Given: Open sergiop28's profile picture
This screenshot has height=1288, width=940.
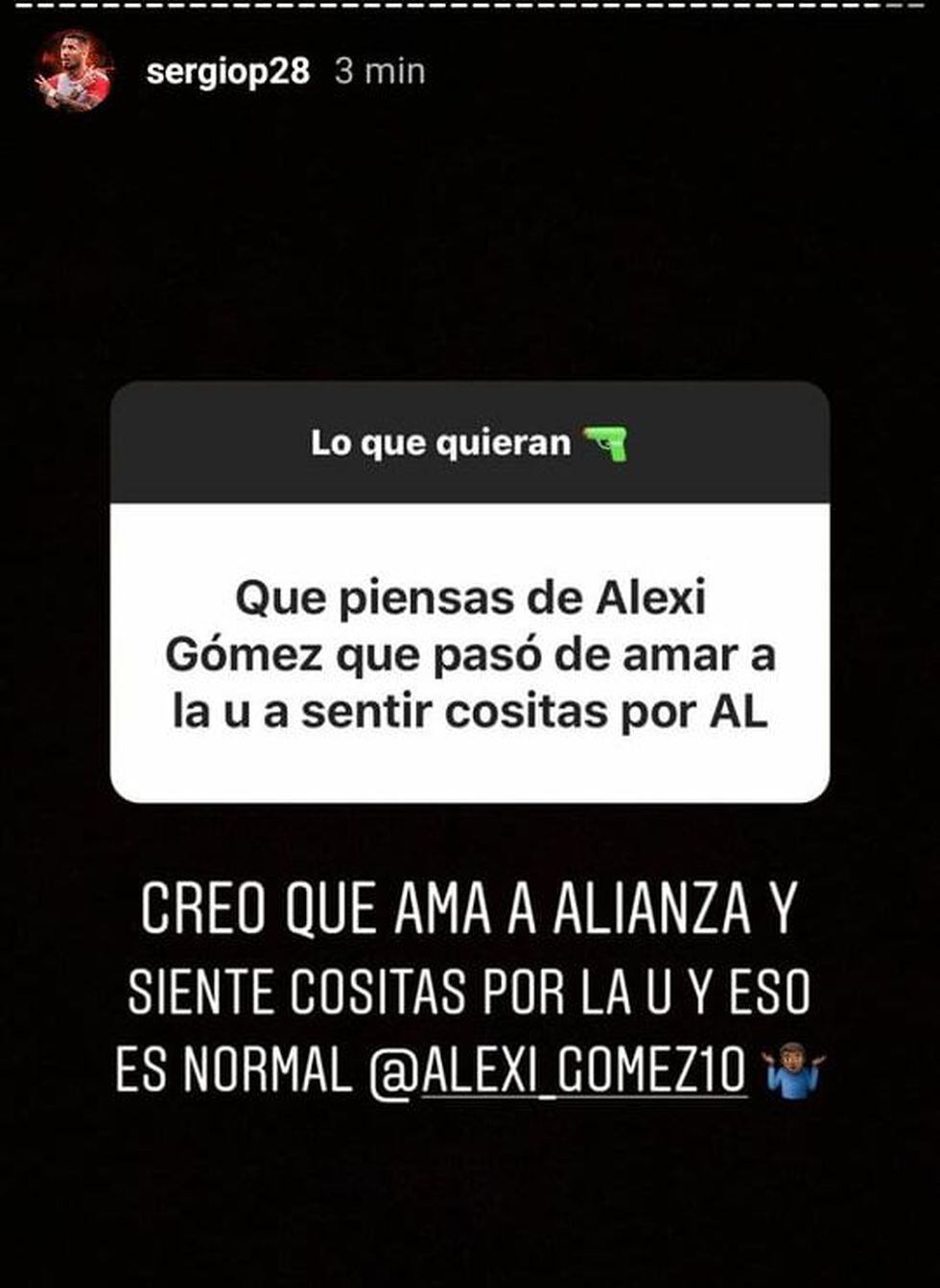Looking at the screenshot, I should [x=74, y=73].
